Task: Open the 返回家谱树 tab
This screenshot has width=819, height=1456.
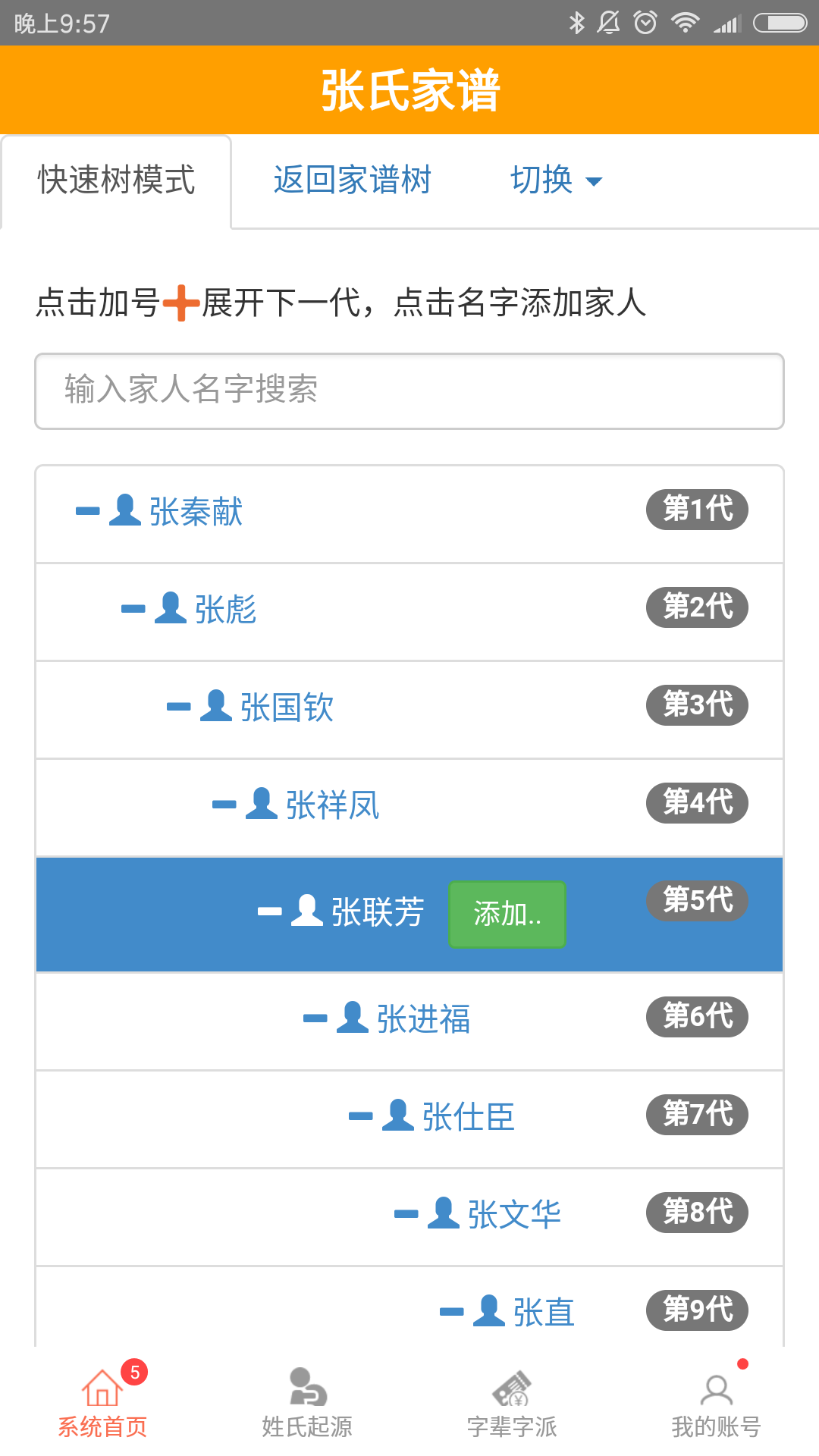Action: click(352, 180)
